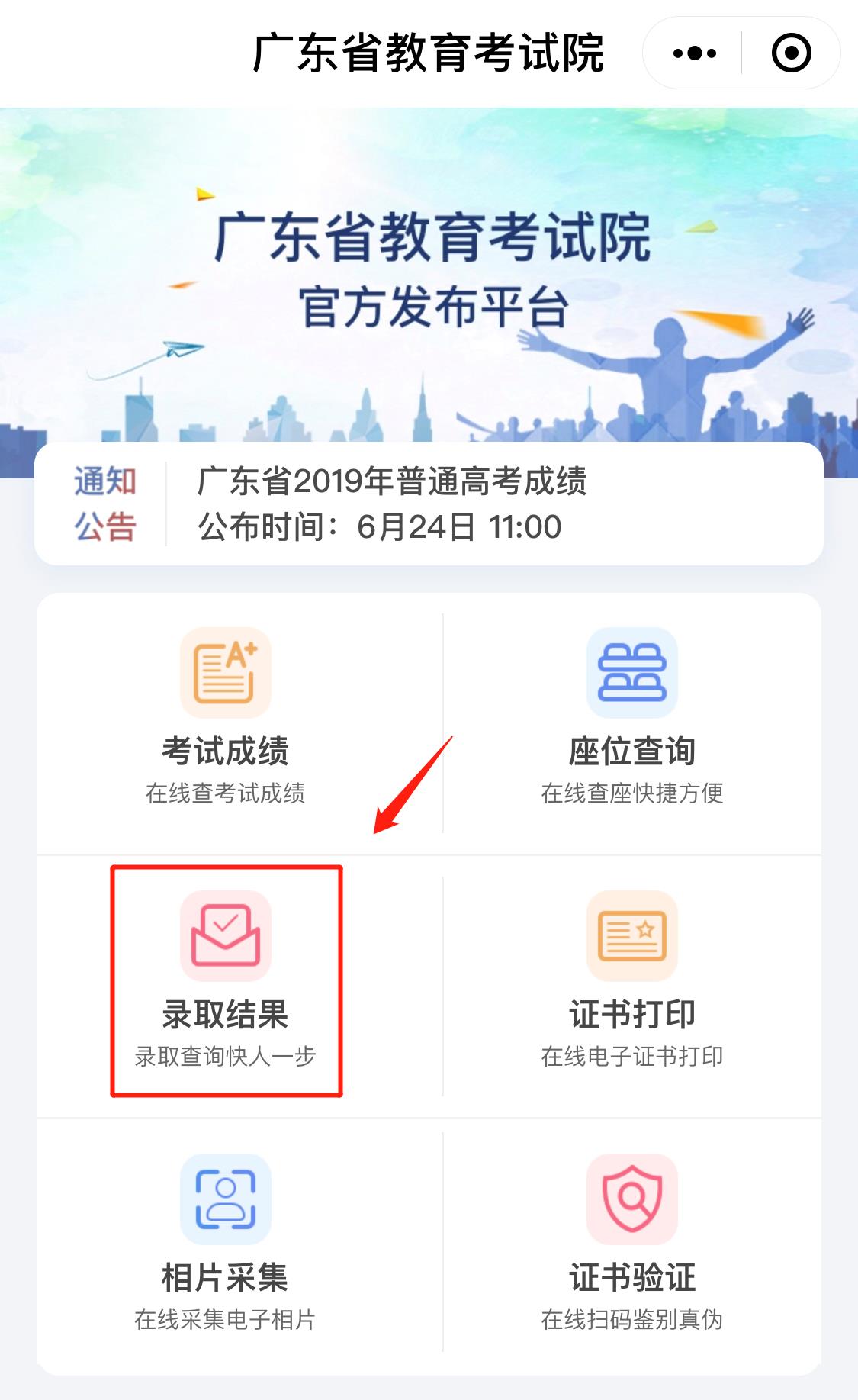Open the mini-program more options menu (three dots)
Viewport: 858px width, 1400px height.
tap(693, 52)
